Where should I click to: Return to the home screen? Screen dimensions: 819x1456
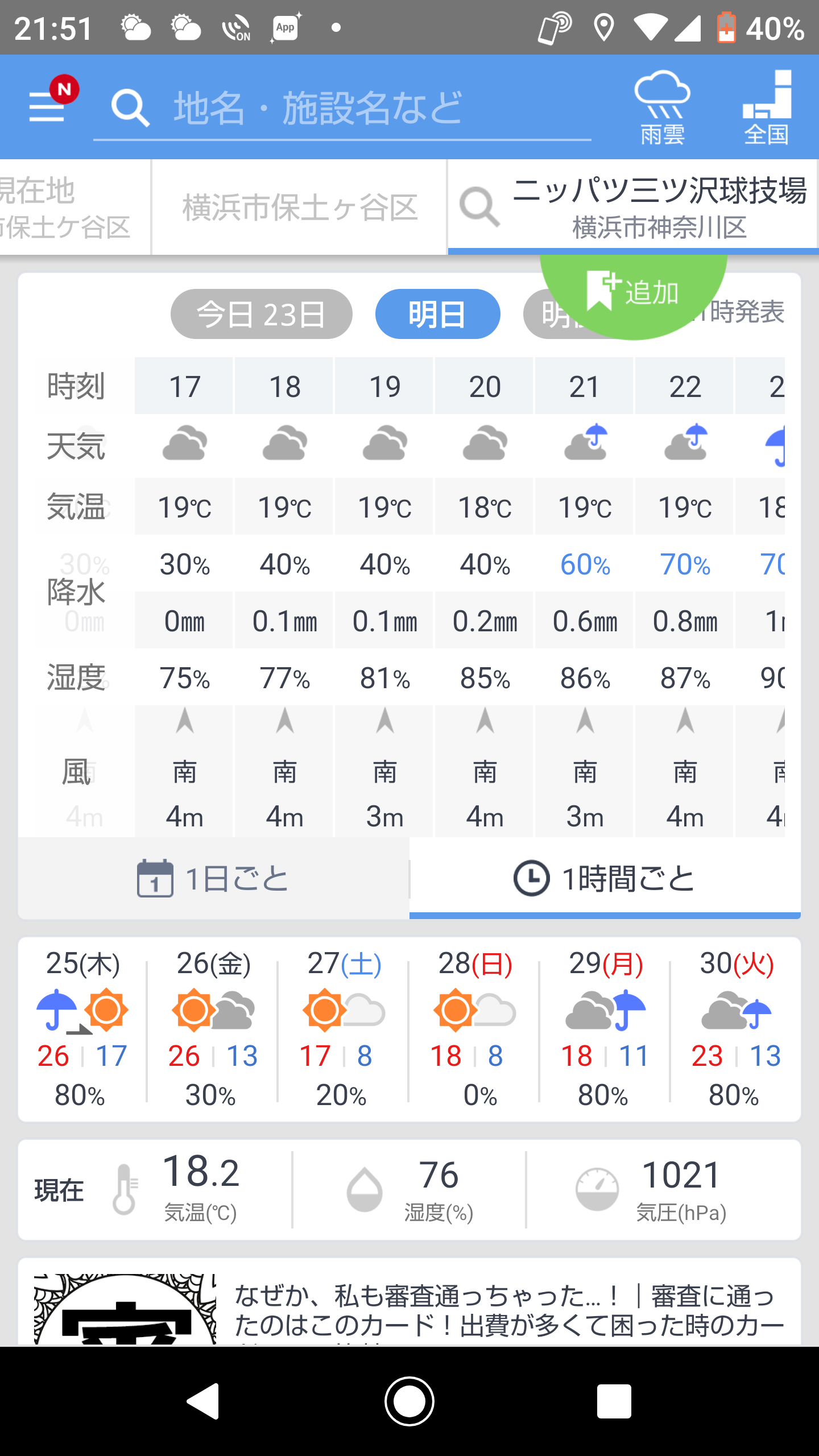pos(409,1401)
